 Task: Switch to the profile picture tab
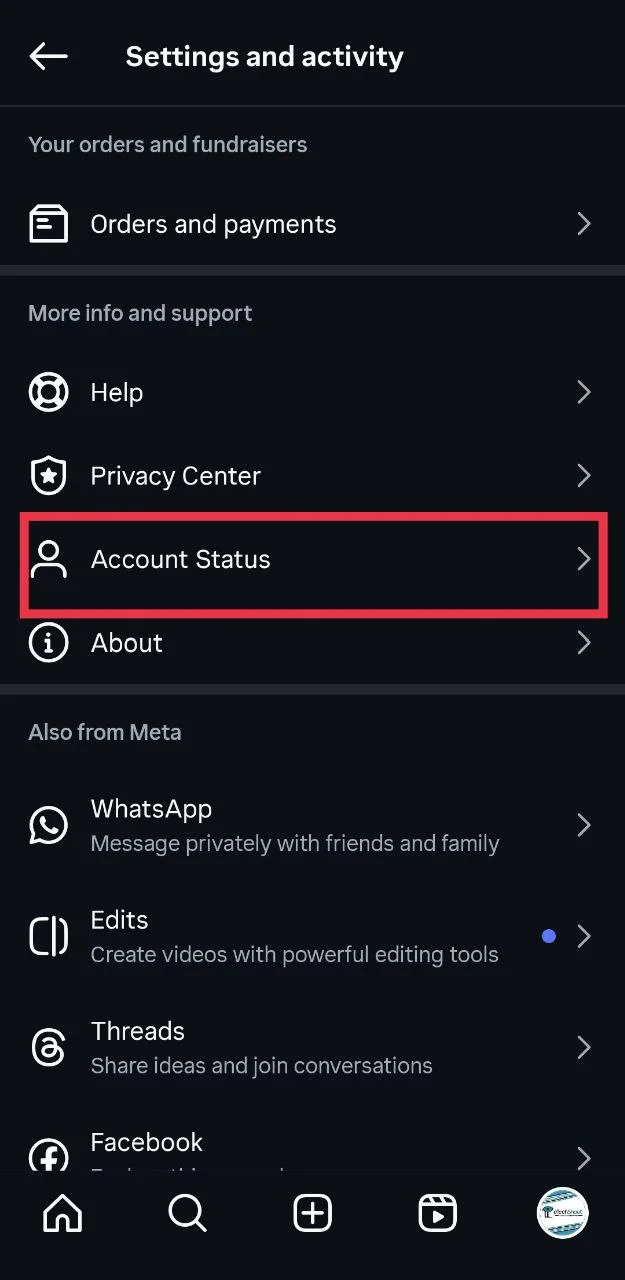click(x=562, y=1214)
